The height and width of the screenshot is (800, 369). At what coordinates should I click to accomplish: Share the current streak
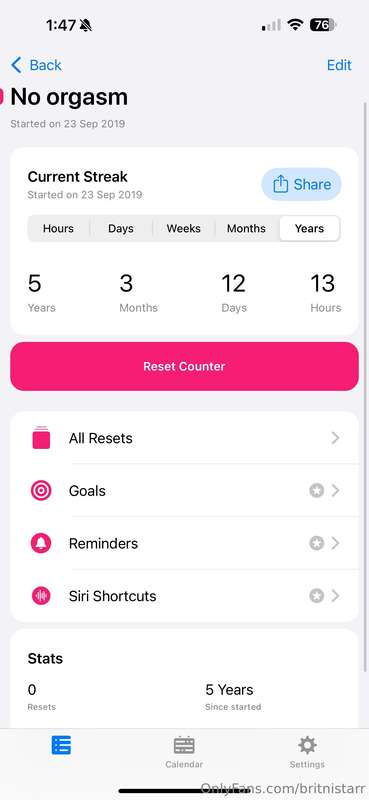[301, 184]
